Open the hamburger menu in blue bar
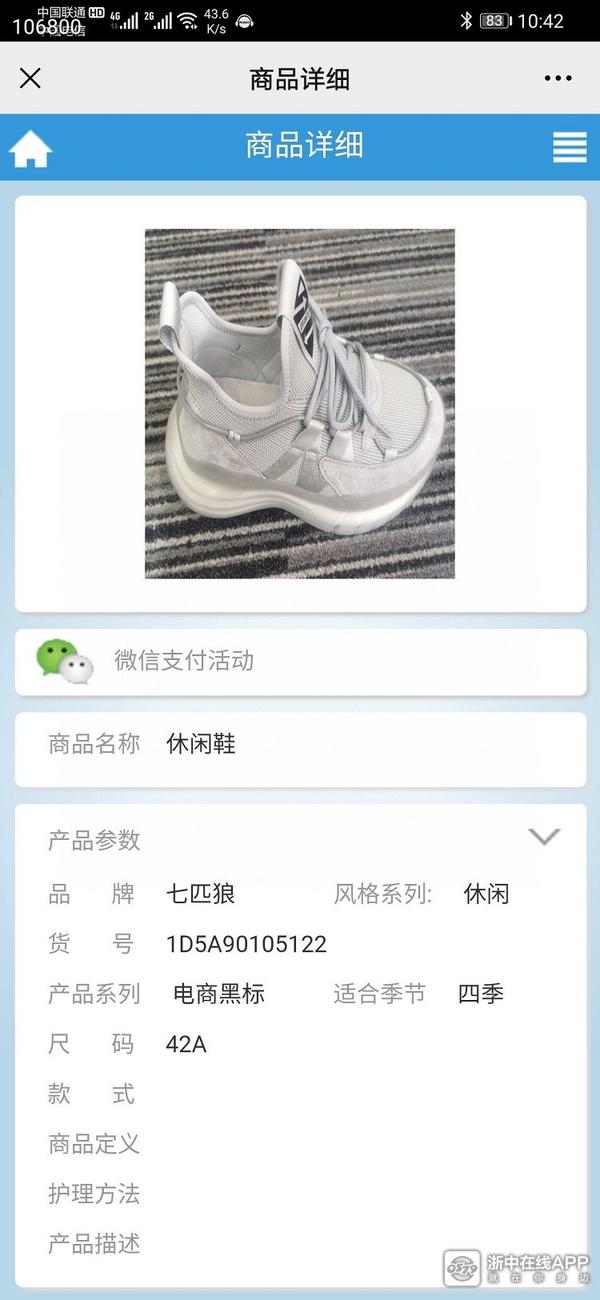This screenshot has width=600, height=1300. point(569,147)
